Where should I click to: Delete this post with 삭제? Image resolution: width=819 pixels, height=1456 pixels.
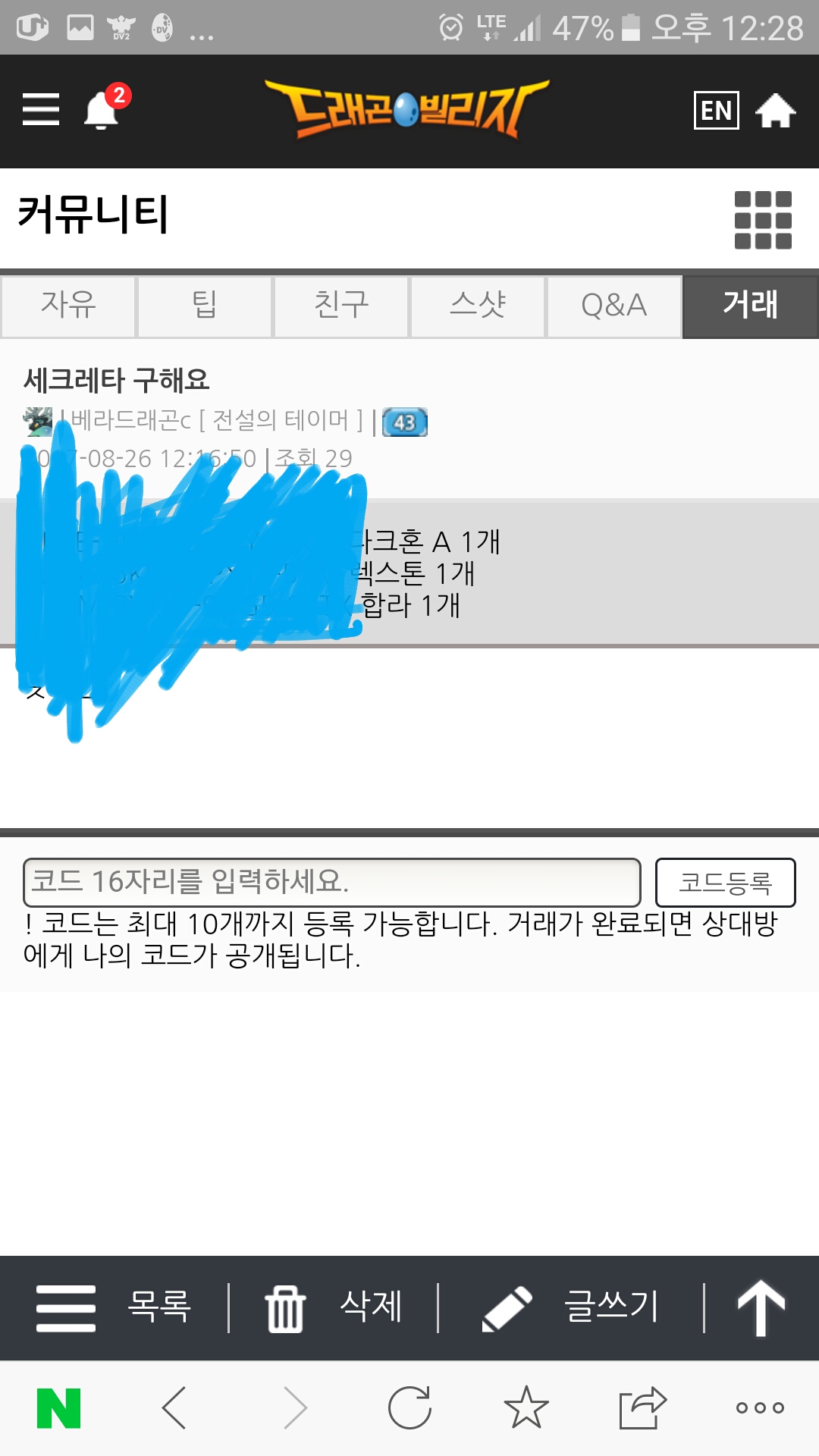(x=334, y=1307)
